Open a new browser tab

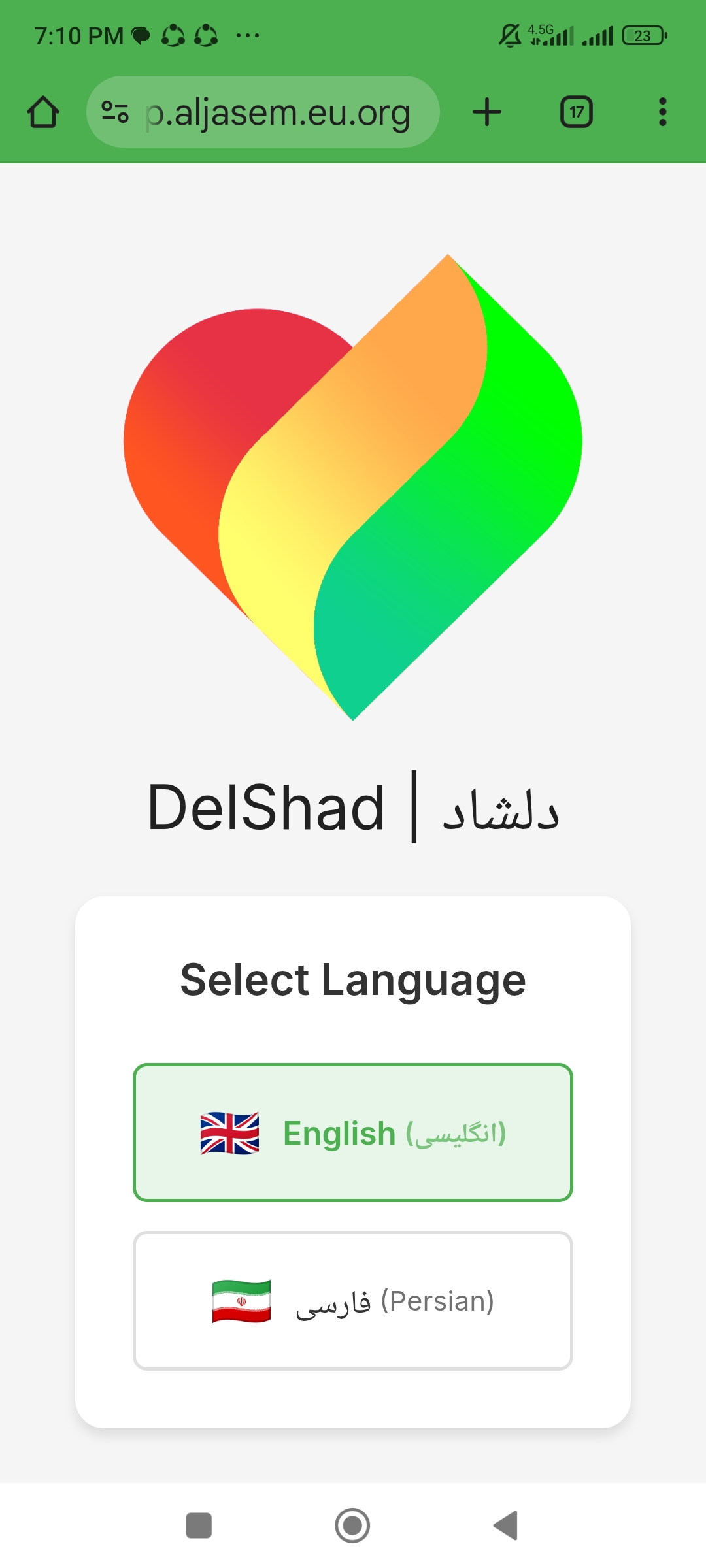point(487,112)
